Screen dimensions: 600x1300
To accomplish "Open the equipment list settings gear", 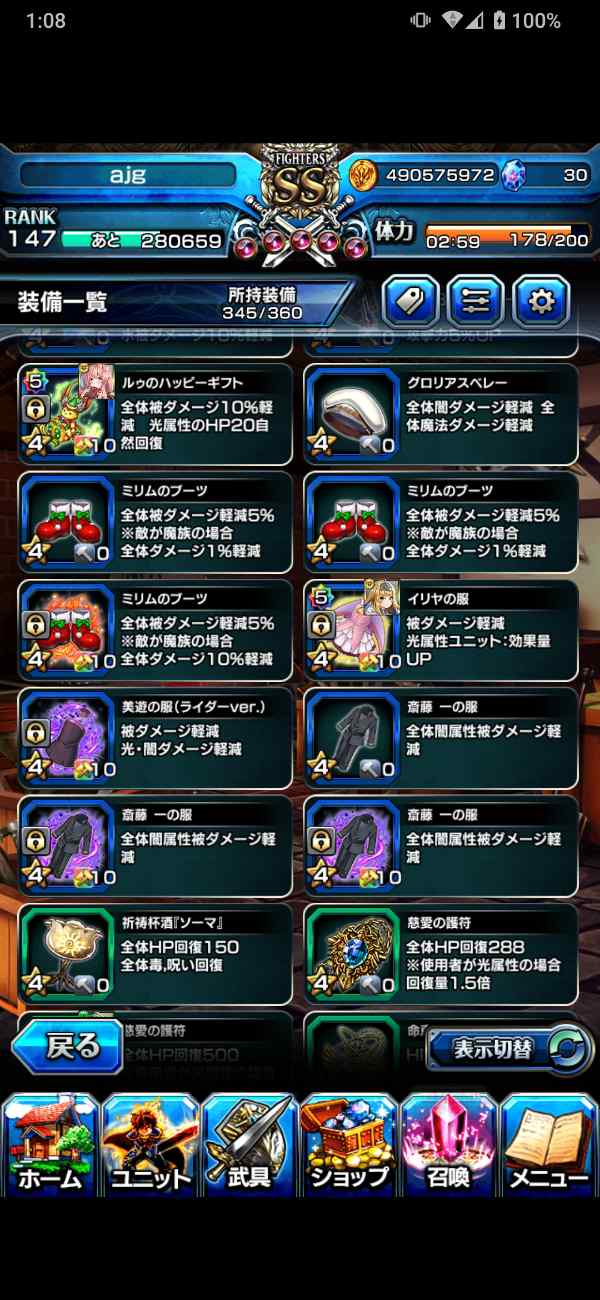I will pyautogui.click(x=541, y=299).
